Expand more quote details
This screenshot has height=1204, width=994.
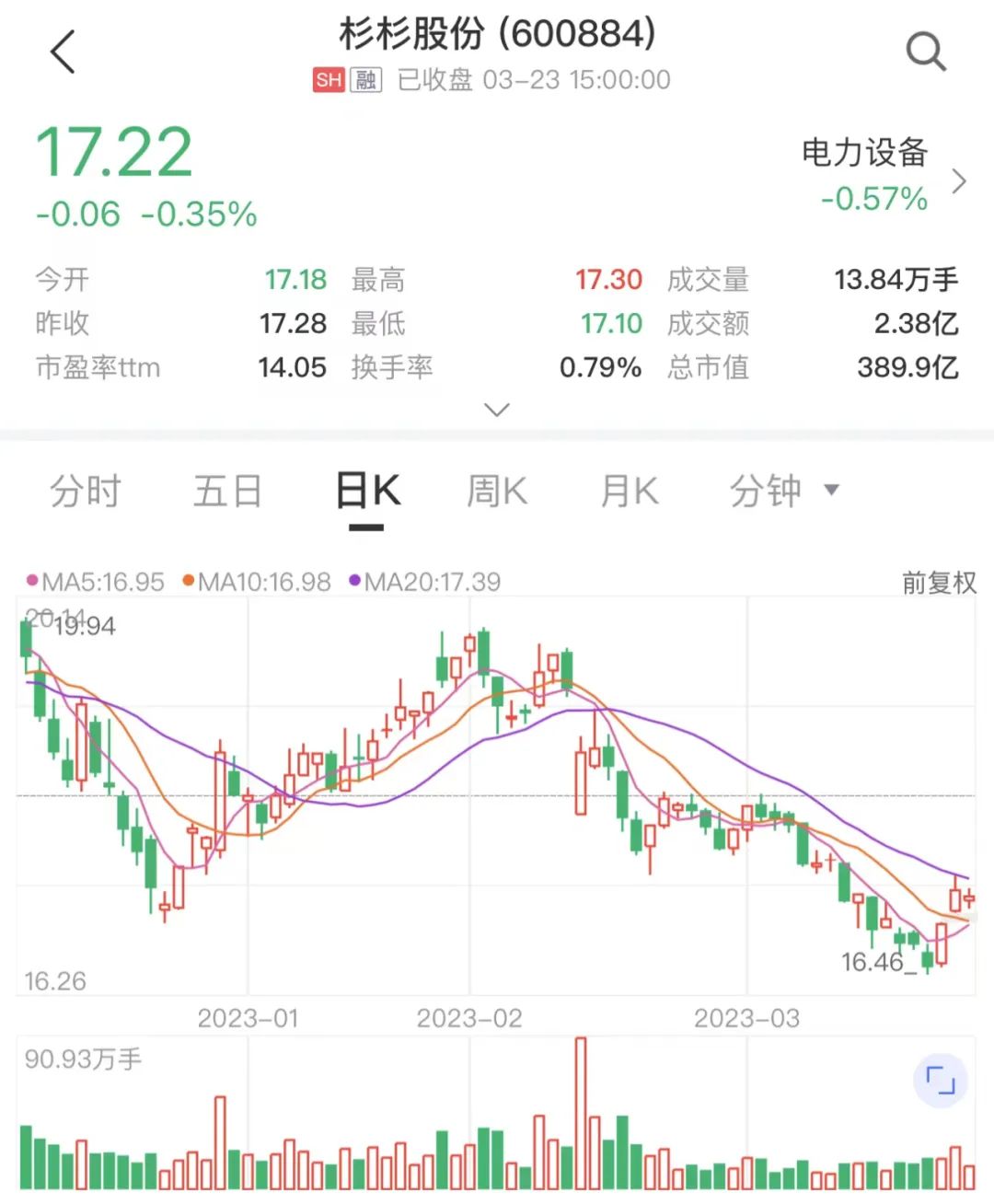[x=497, y=410]
